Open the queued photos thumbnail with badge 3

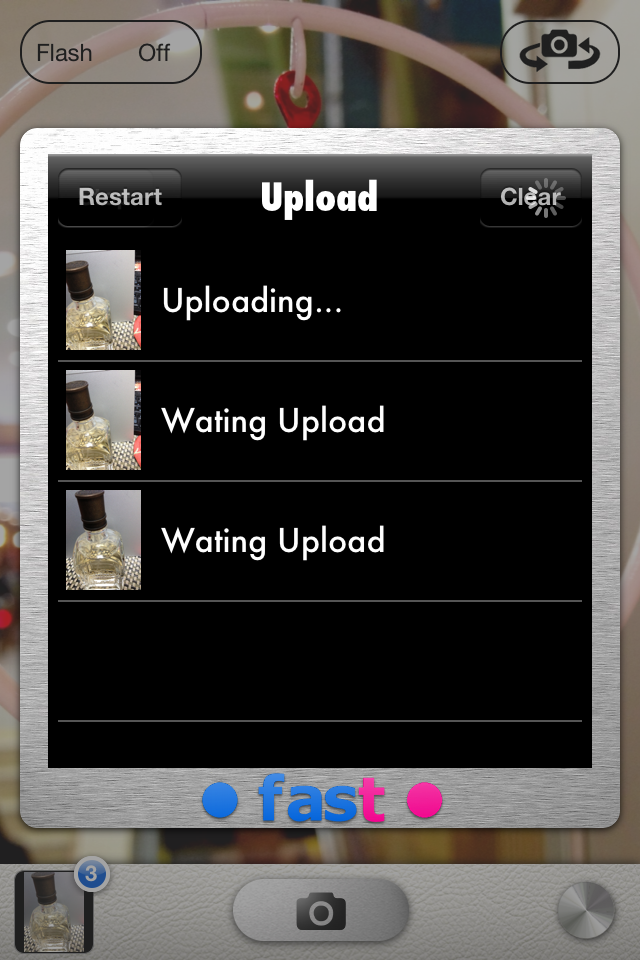(55, 910)
